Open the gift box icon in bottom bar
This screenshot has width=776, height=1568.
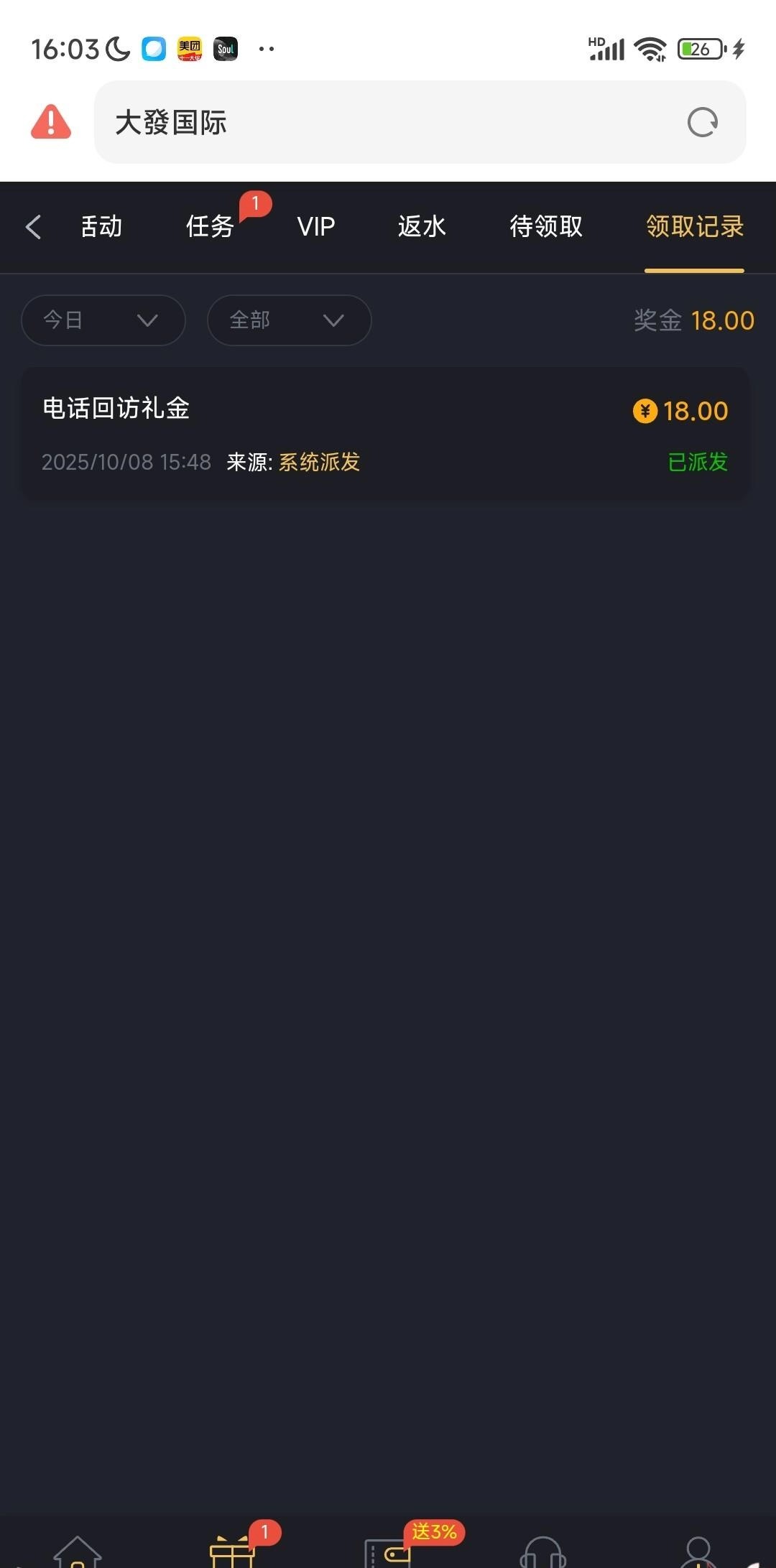[x=232, y=1551]
